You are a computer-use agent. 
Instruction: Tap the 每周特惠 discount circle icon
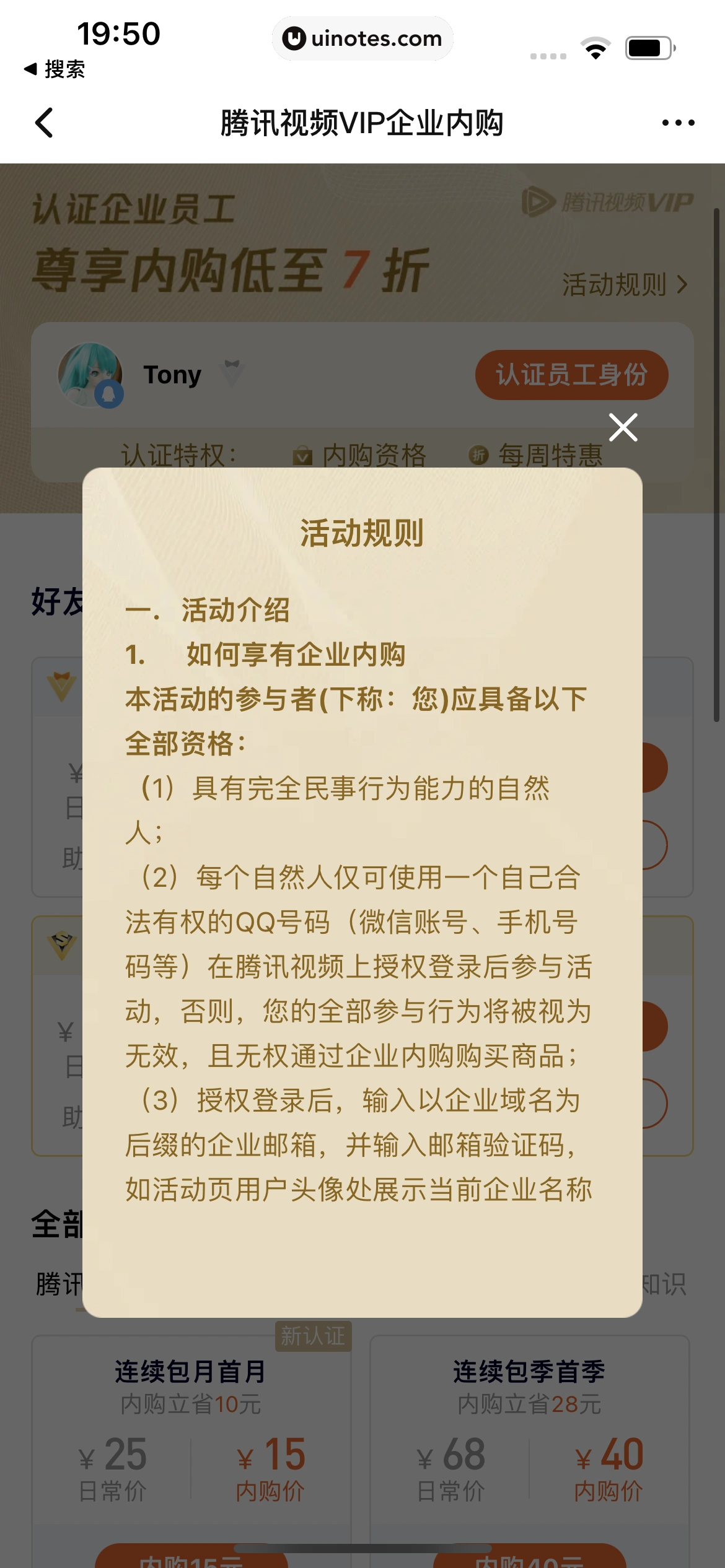click(x=477, y=455)
